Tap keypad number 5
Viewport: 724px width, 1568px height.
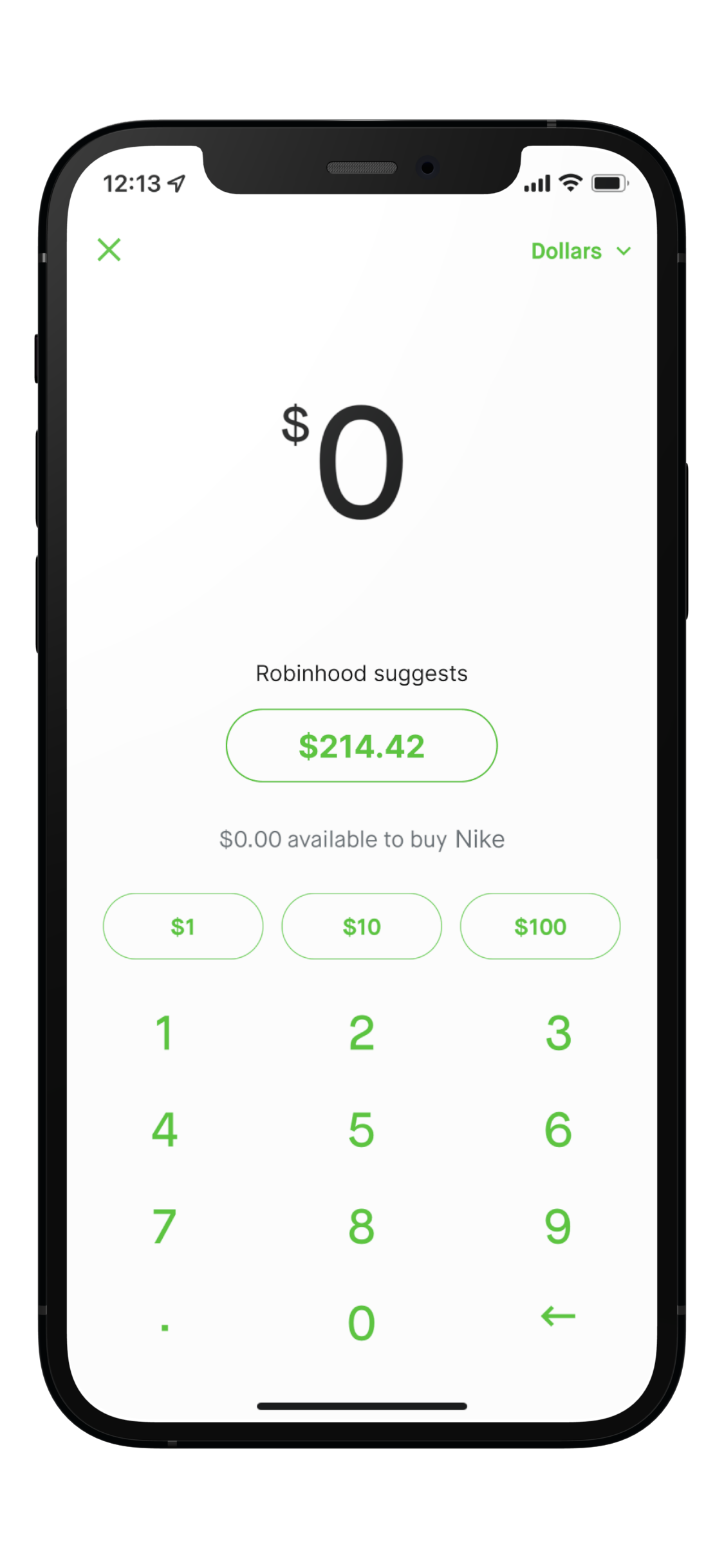coord(362,1130)
